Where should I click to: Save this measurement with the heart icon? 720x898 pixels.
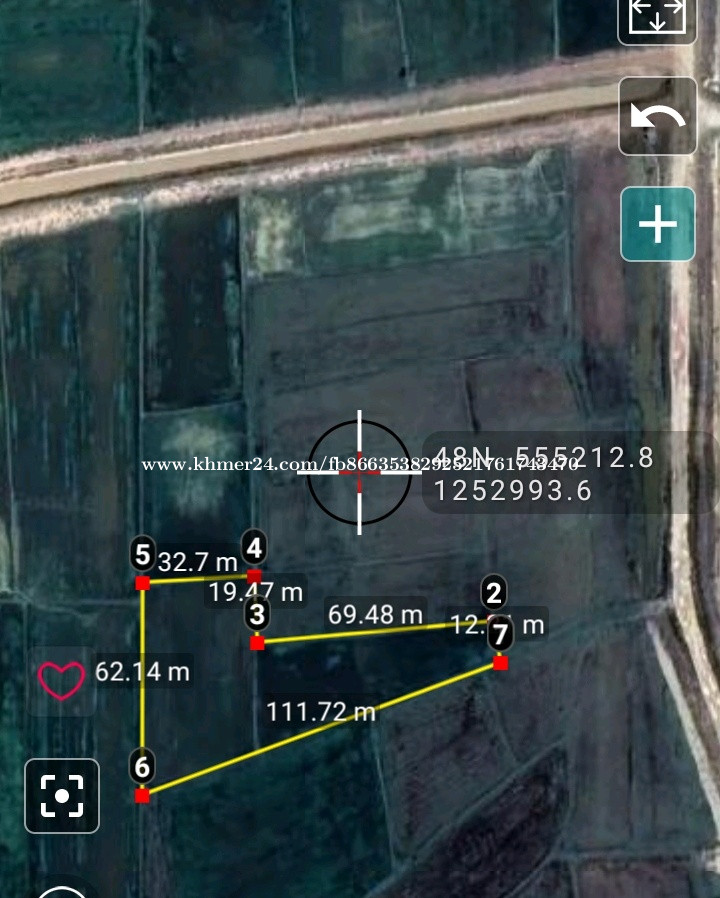(x=61, y=680)
